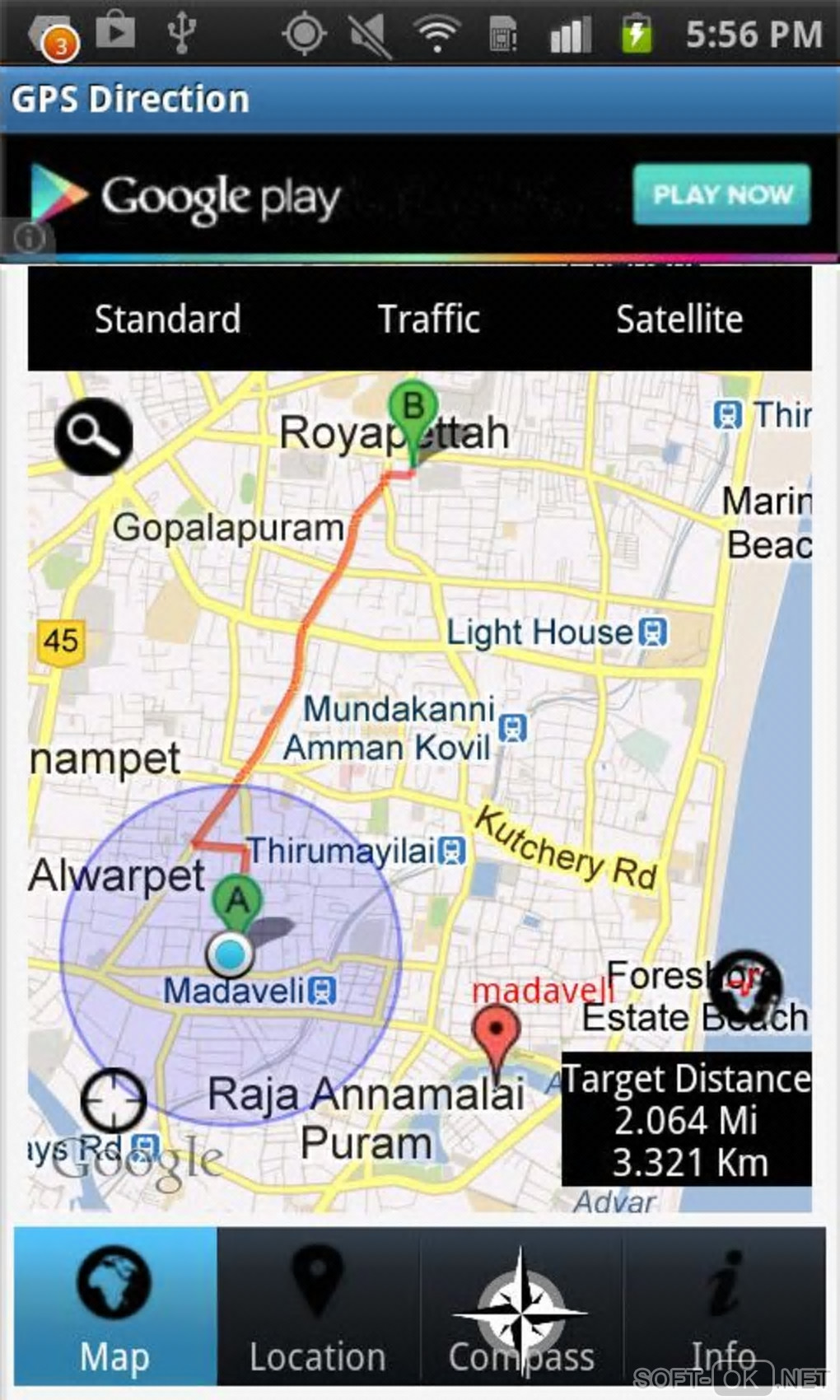Open the Compass tab

(x=520, y=1308)
